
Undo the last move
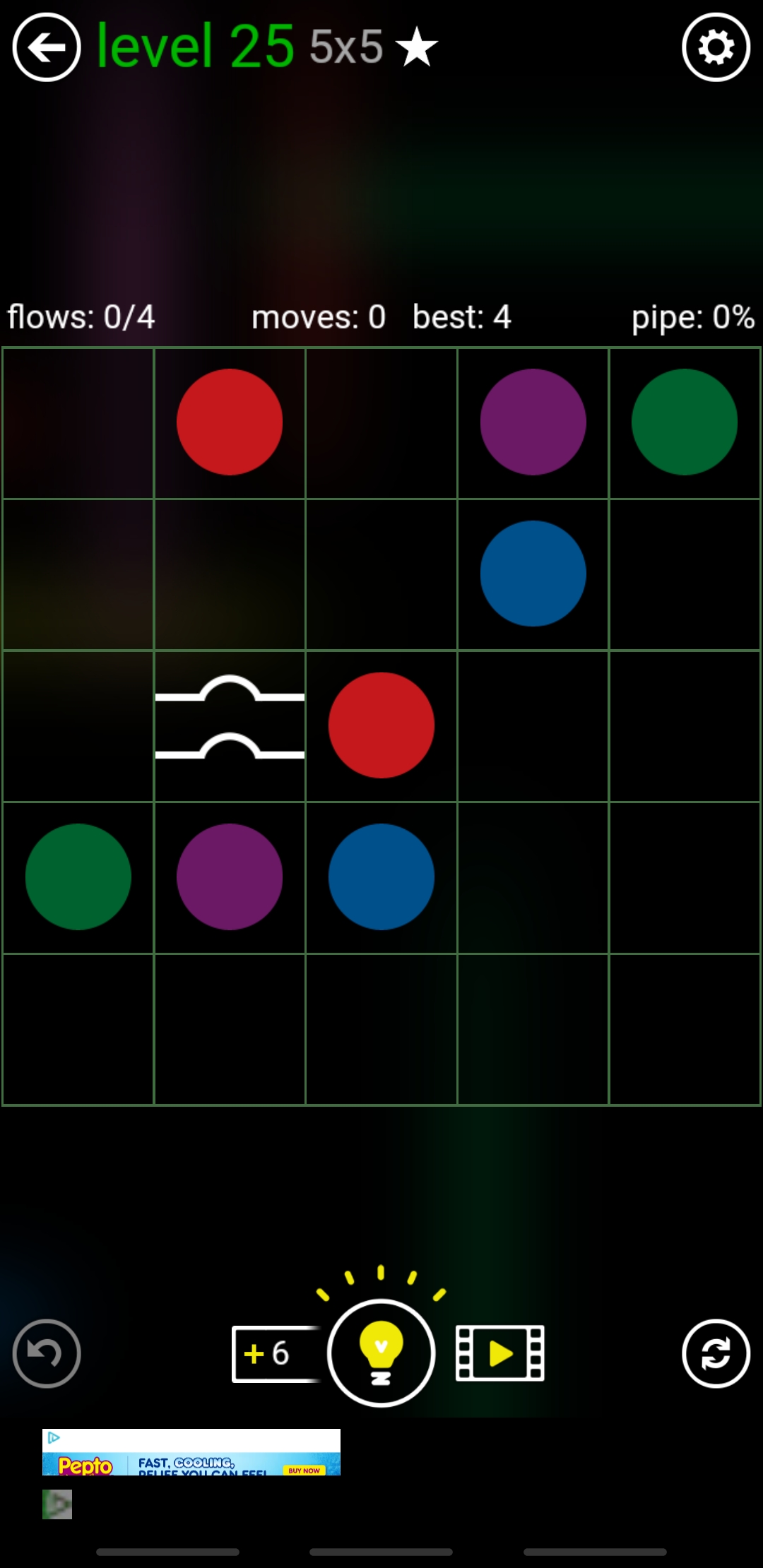47,1353
